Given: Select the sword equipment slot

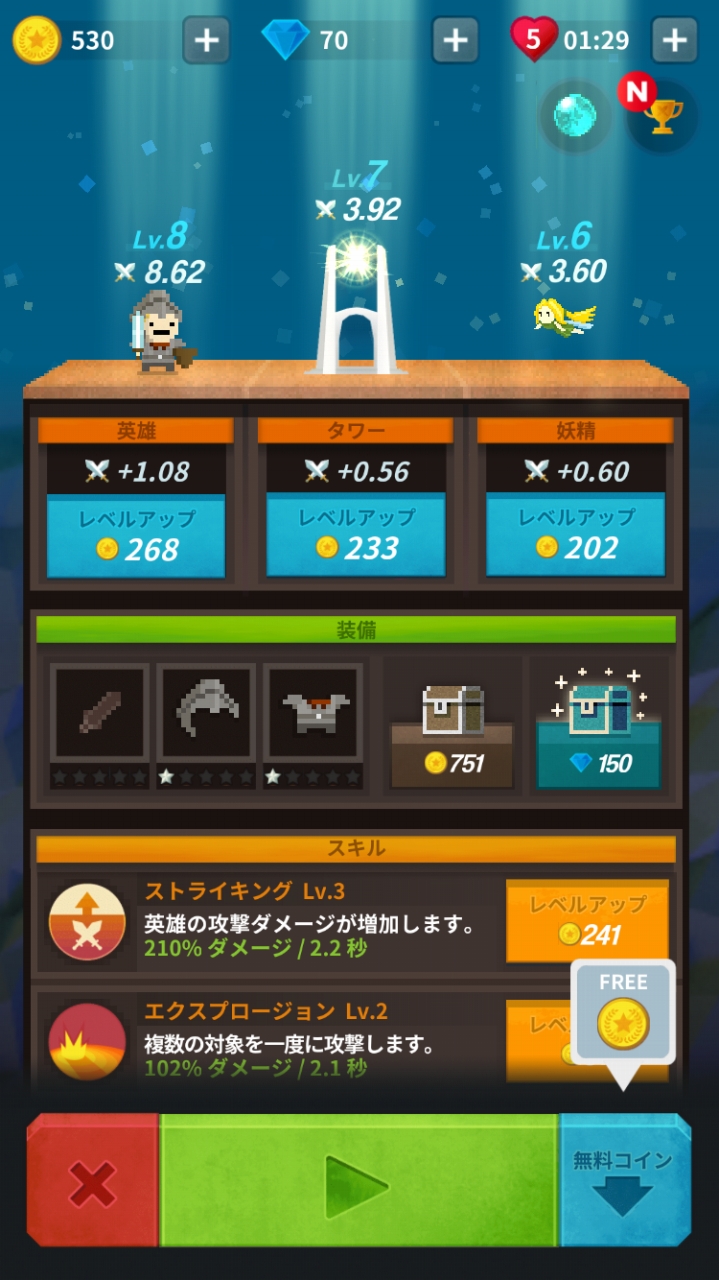Looking at the screenshot, I should [100, 712].
